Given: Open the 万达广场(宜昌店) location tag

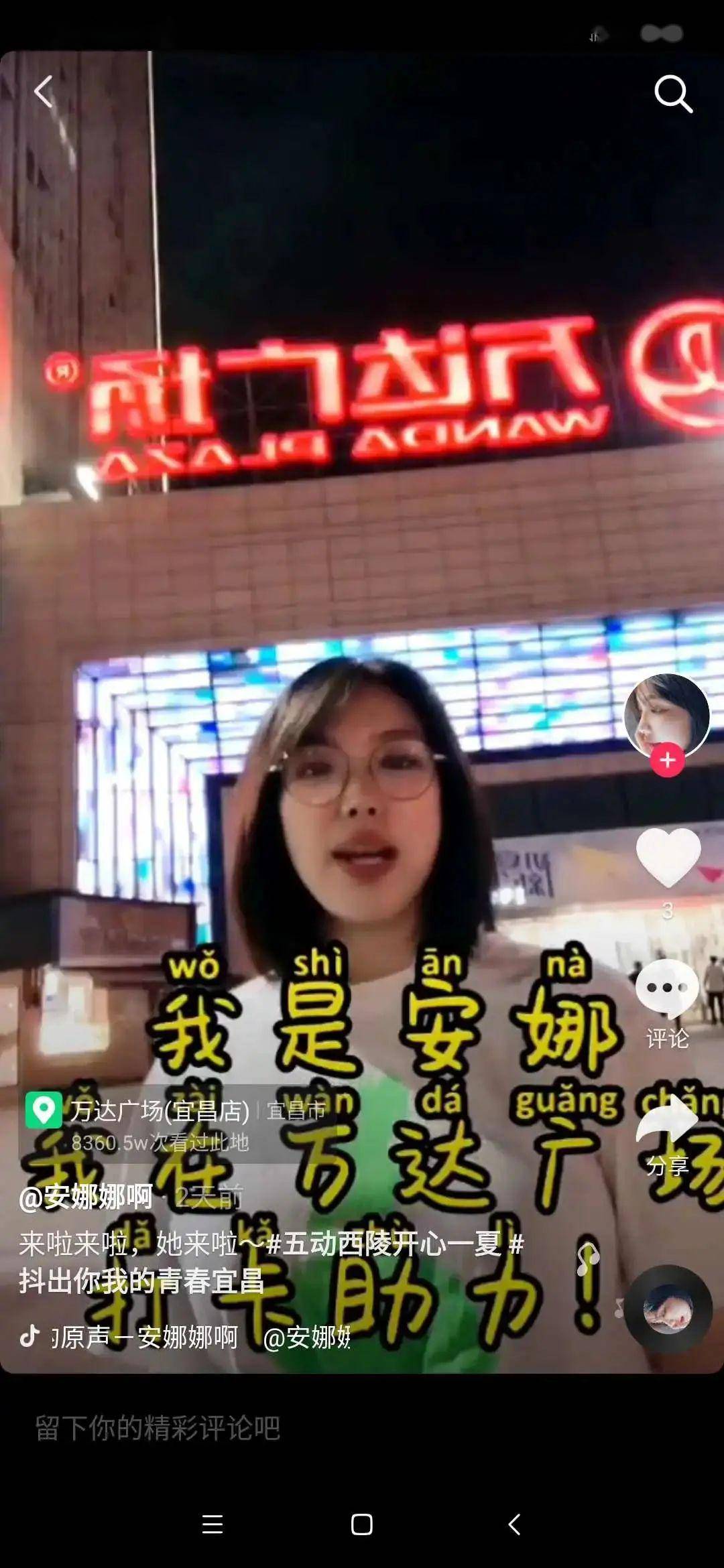Looking at the screenshot, I should click(x=160, y=1111).
